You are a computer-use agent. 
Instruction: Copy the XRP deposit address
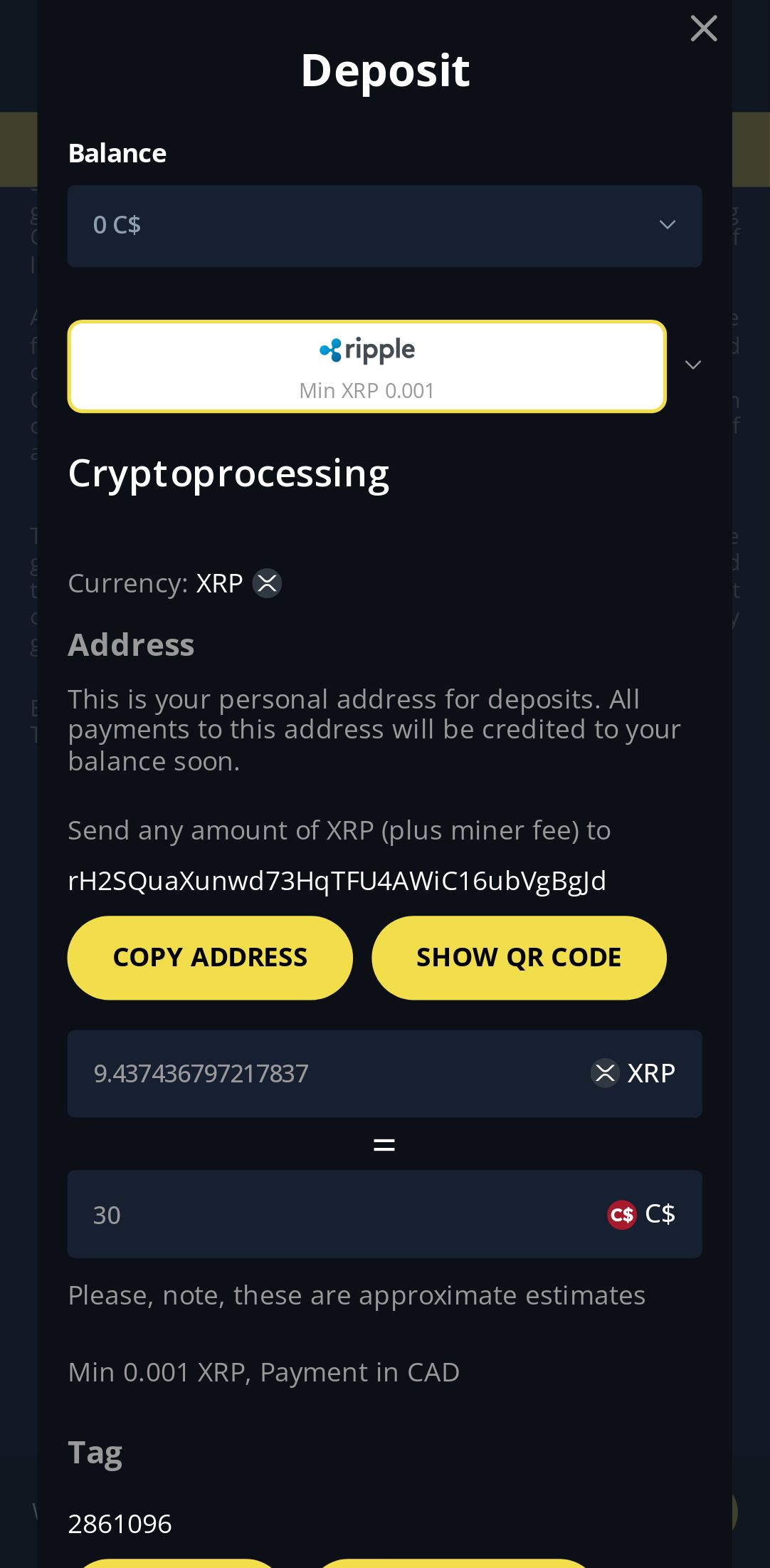(210, 958)
